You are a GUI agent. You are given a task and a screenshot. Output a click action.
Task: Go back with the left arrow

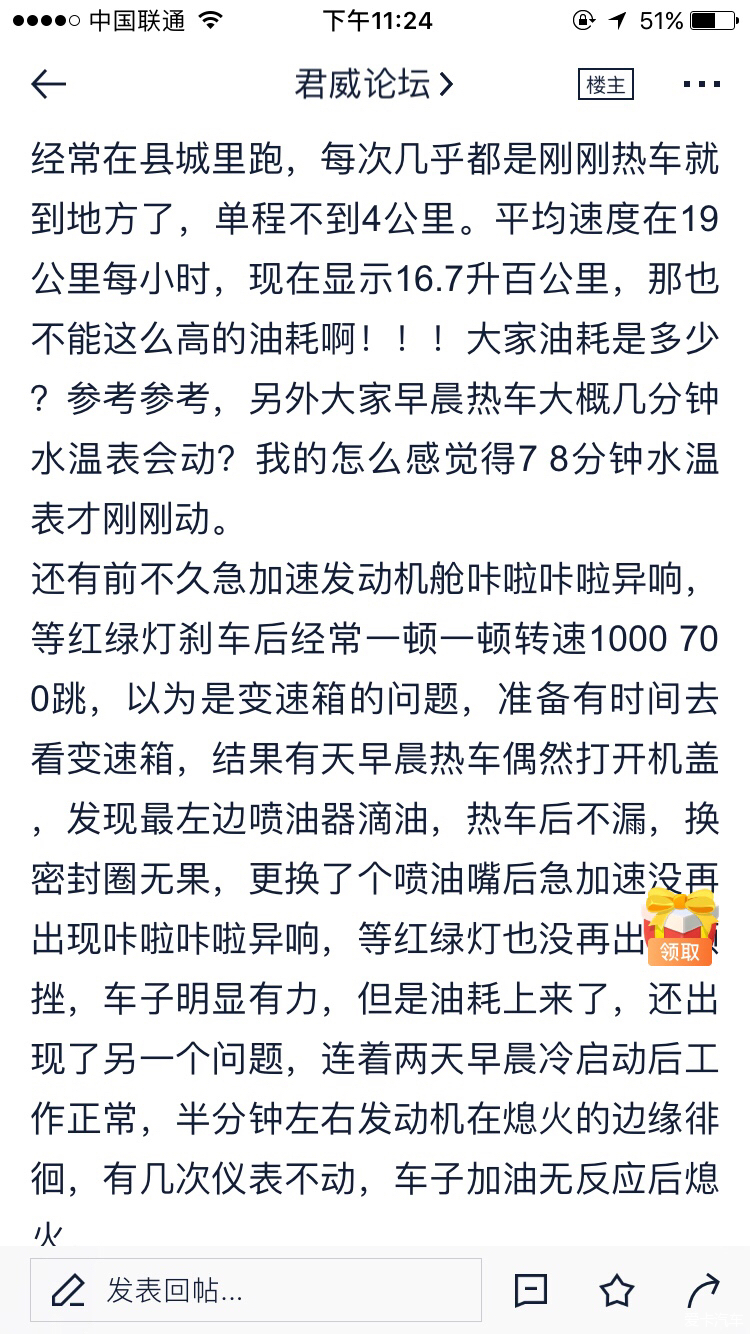point(48,85)
